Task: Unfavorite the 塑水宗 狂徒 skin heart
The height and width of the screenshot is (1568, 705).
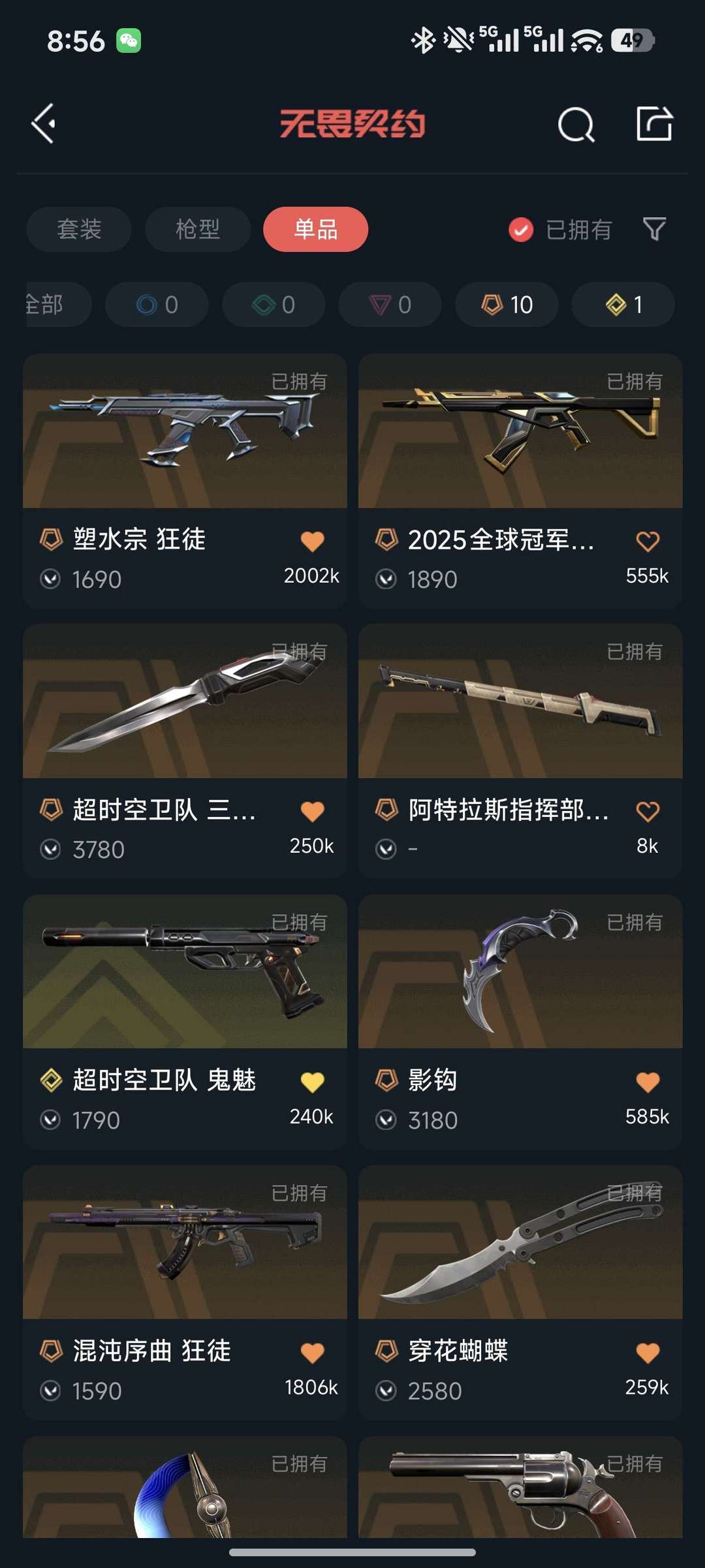Action: click(312, 540)
